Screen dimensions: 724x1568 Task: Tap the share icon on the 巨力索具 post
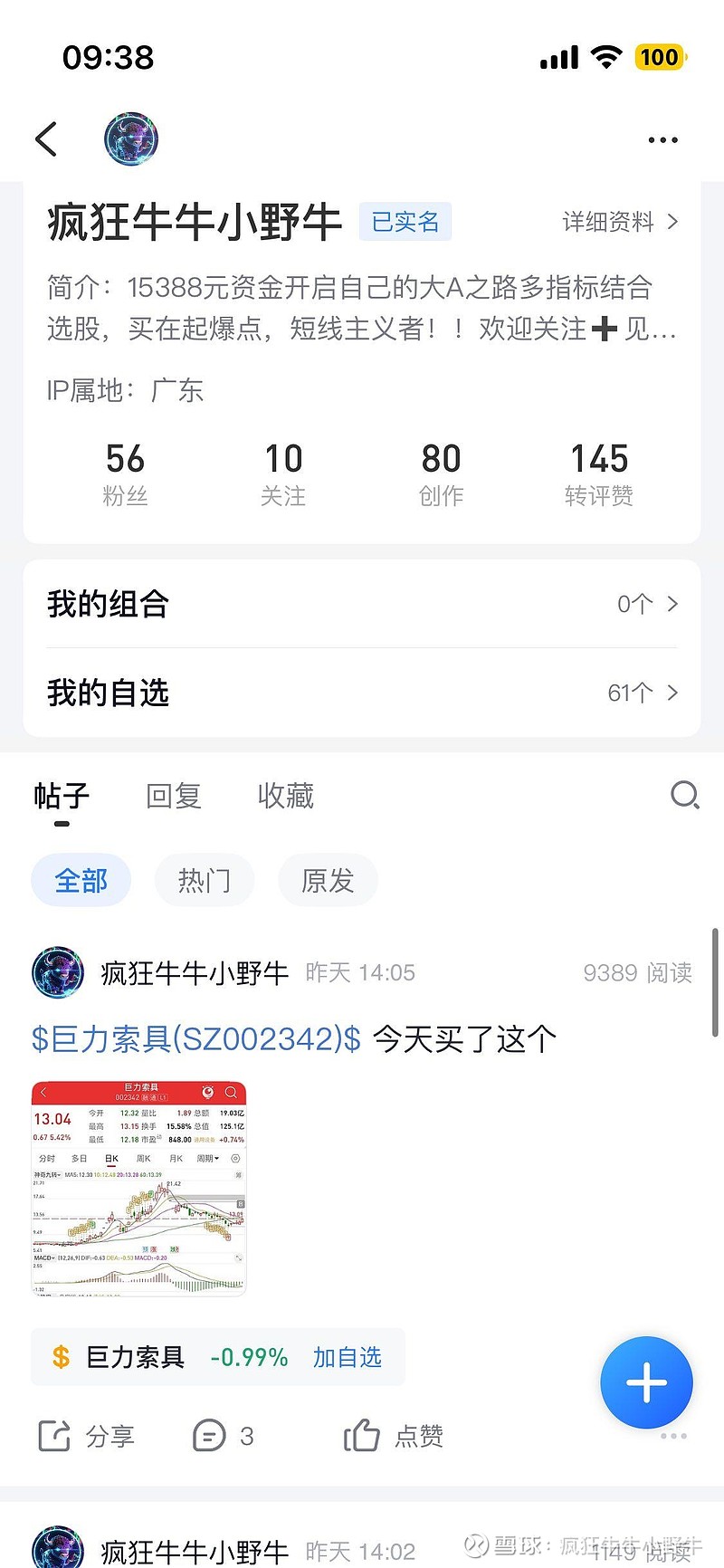86,1436
